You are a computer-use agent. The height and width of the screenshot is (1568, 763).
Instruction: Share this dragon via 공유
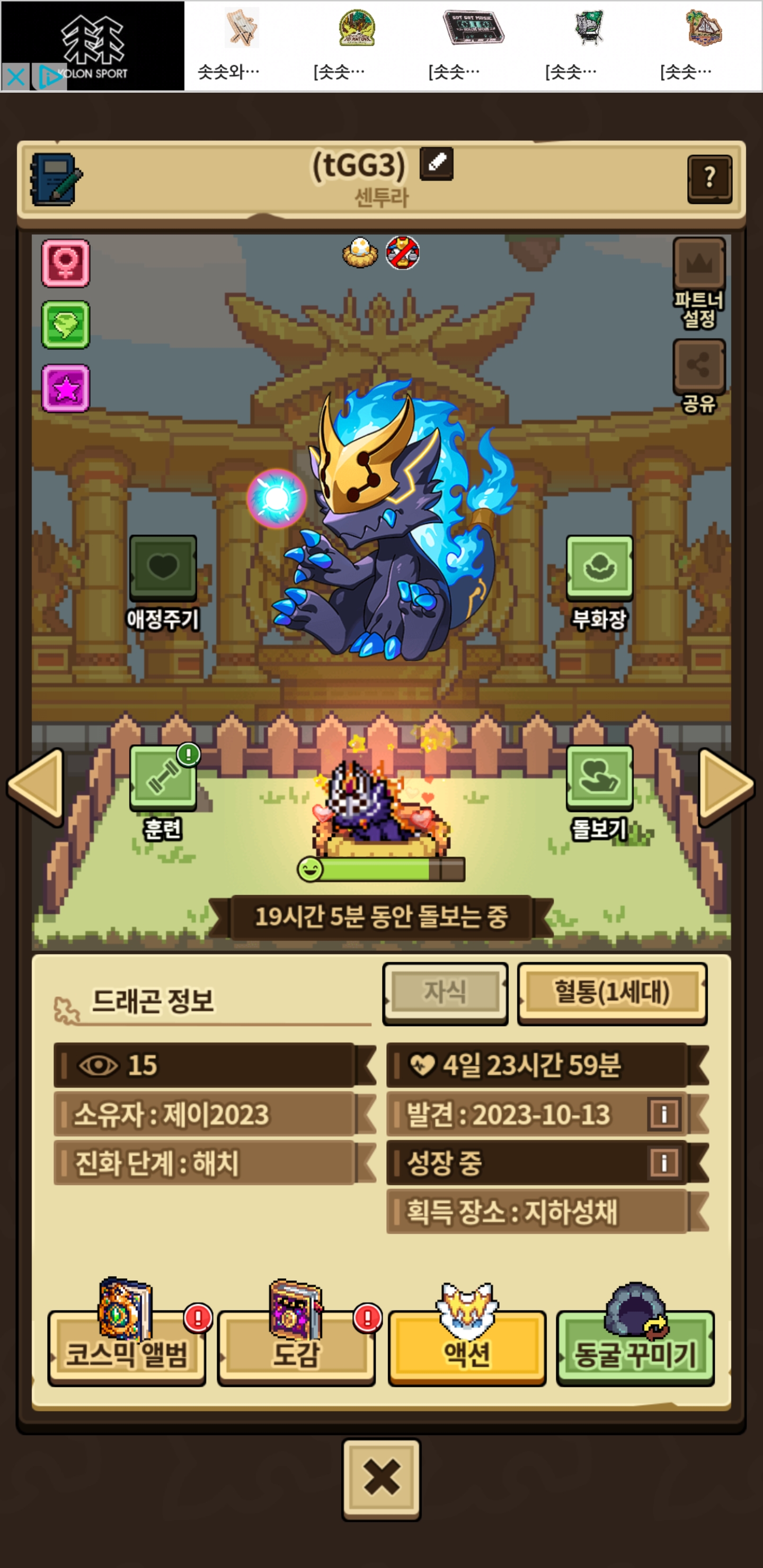pyautogui.click(x=698, y=377)
